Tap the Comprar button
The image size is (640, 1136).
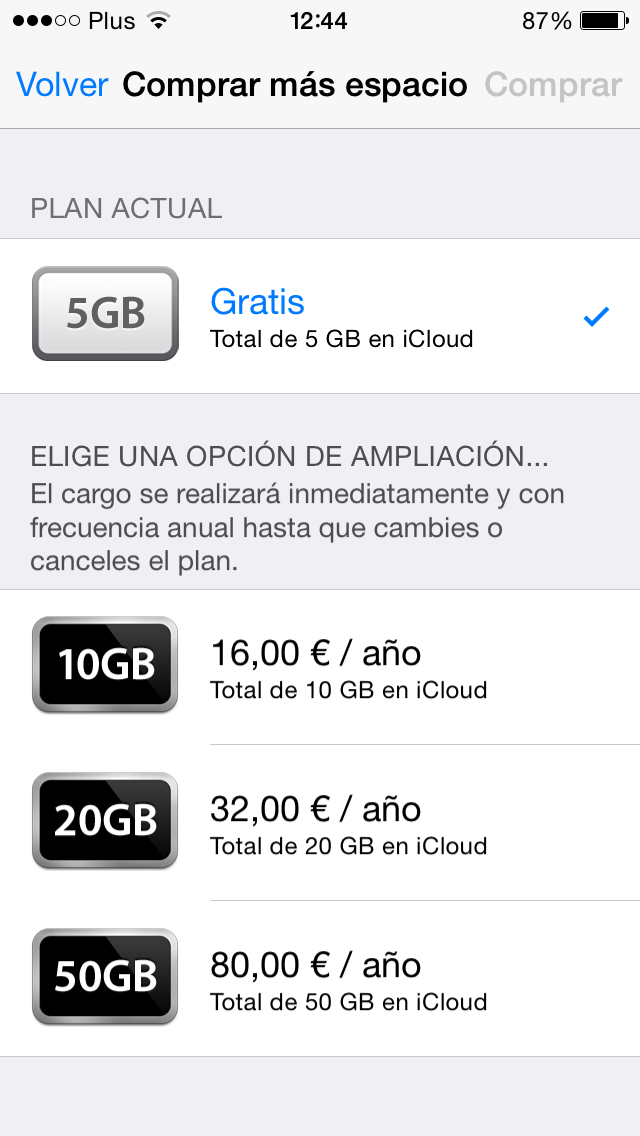553,85
